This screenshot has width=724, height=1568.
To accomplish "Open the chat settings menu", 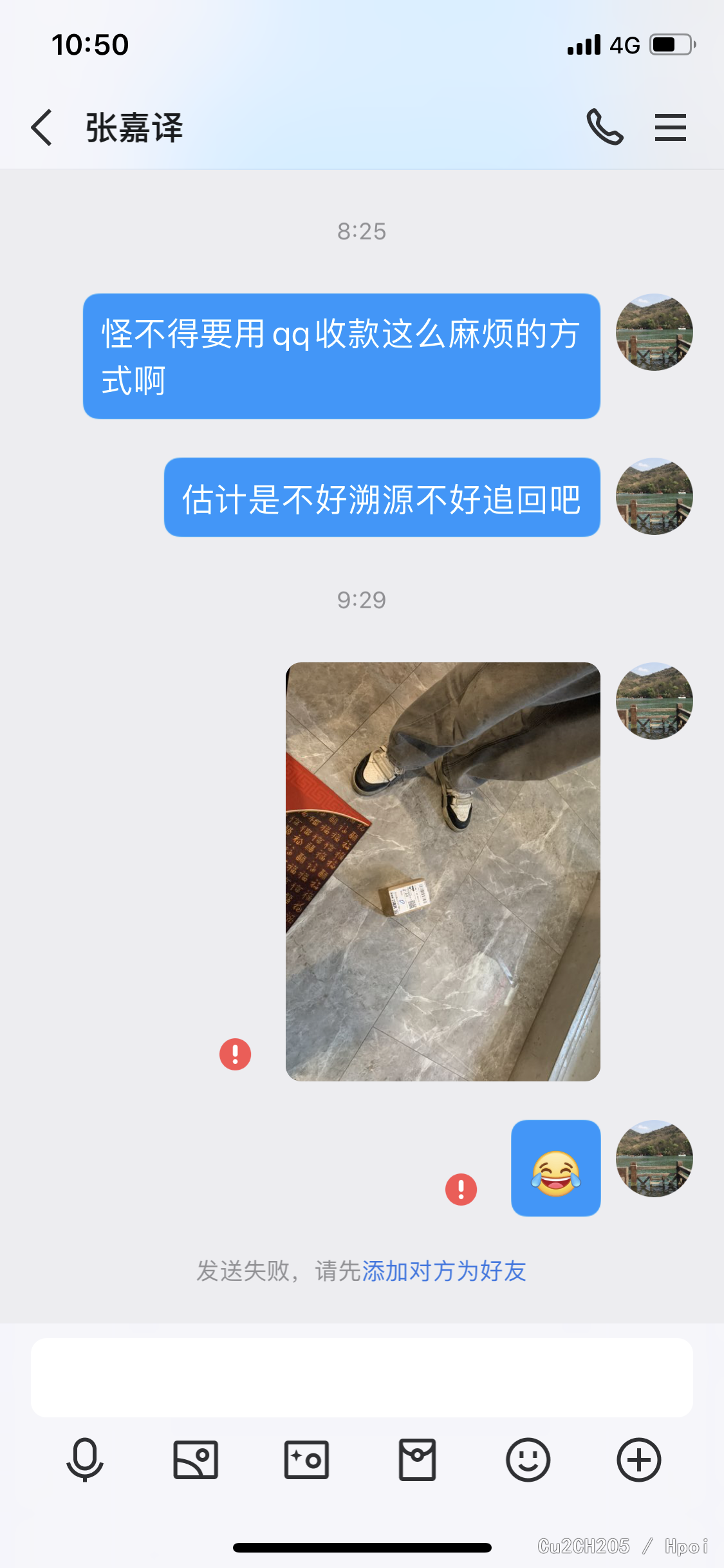I will pos(670,127).
